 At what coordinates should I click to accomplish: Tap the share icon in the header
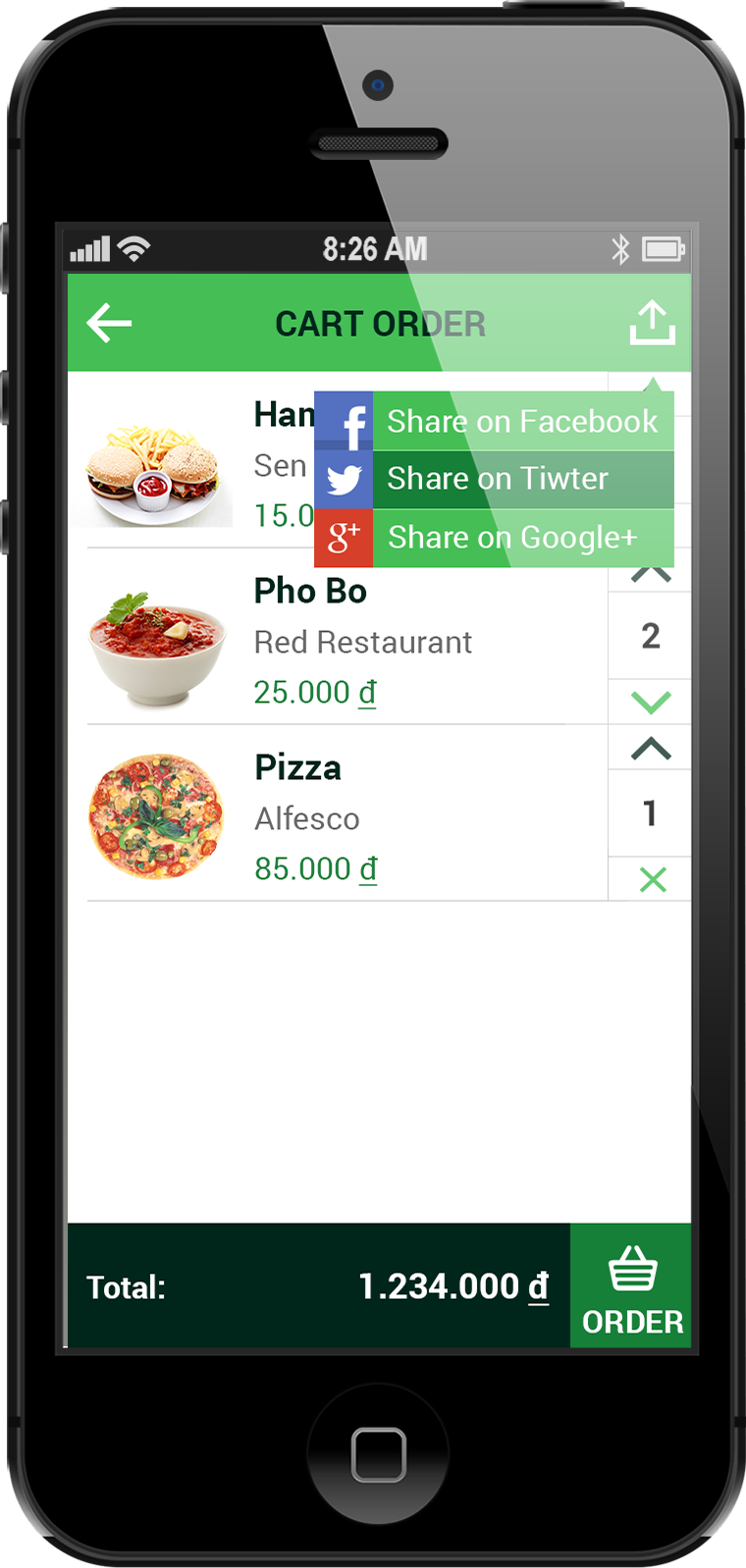[652, 322]
